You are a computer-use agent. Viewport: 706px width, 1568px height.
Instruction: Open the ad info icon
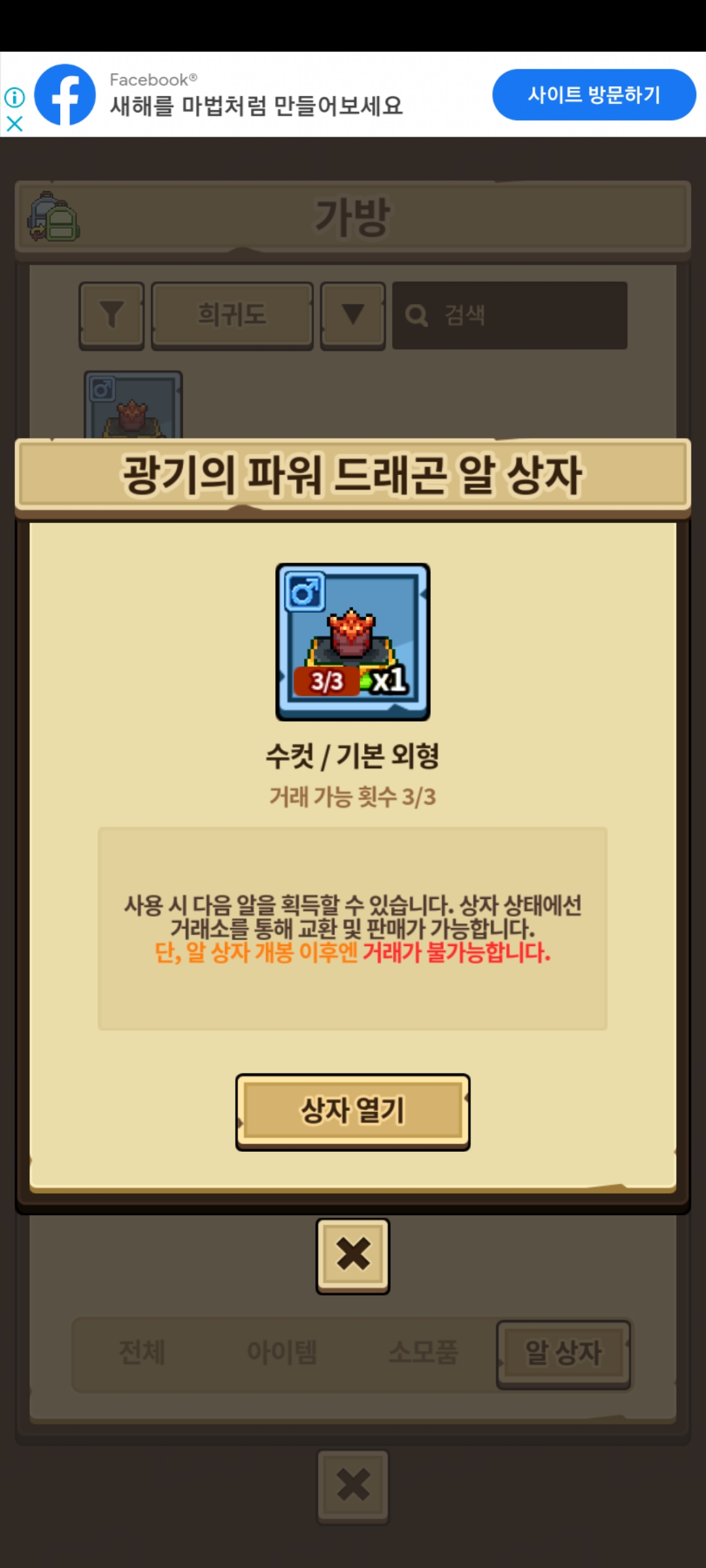[14, 97]
